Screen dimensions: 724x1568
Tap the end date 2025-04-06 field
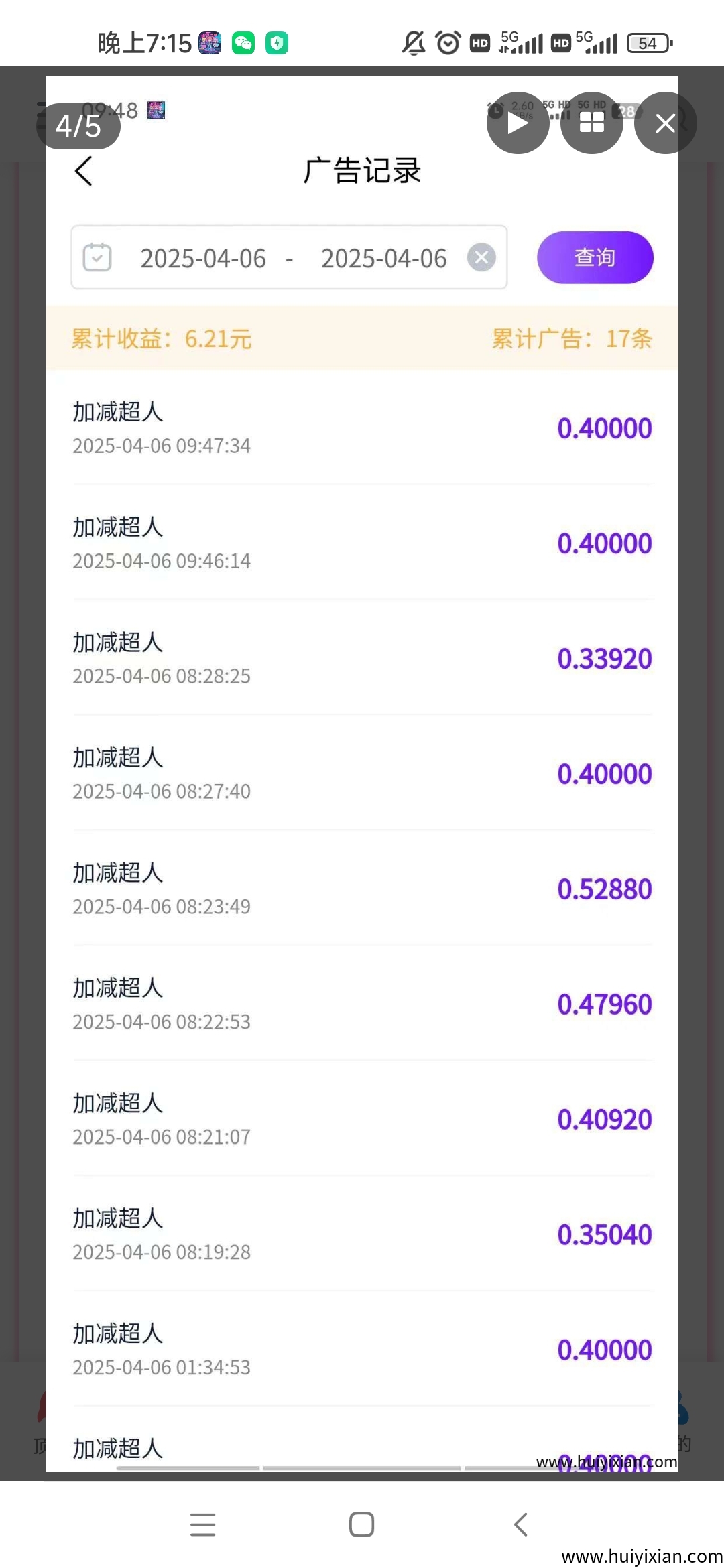(383, 259)
